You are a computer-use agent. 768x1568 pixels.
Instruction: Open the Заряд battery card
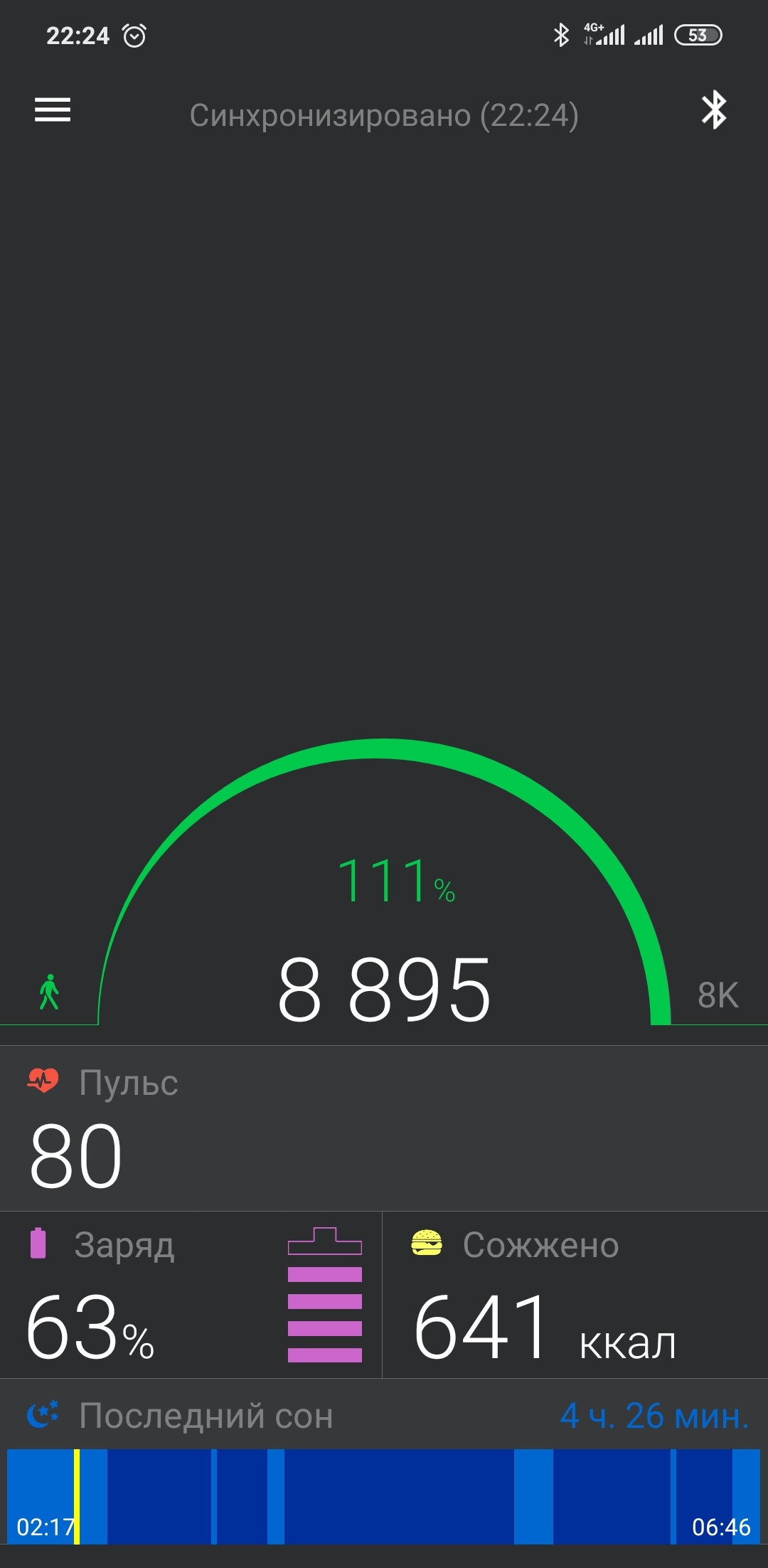(x=191, y=1295)
